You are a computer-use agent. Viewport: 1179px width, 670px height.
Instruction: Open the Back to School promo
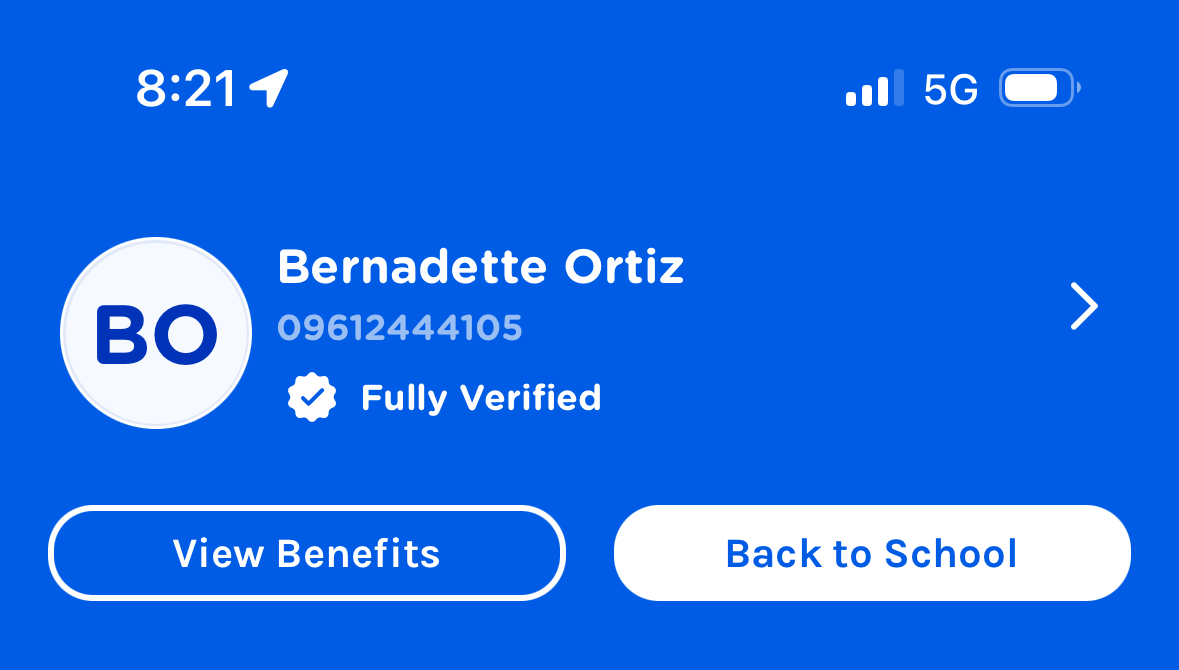[x=872, y=553]
